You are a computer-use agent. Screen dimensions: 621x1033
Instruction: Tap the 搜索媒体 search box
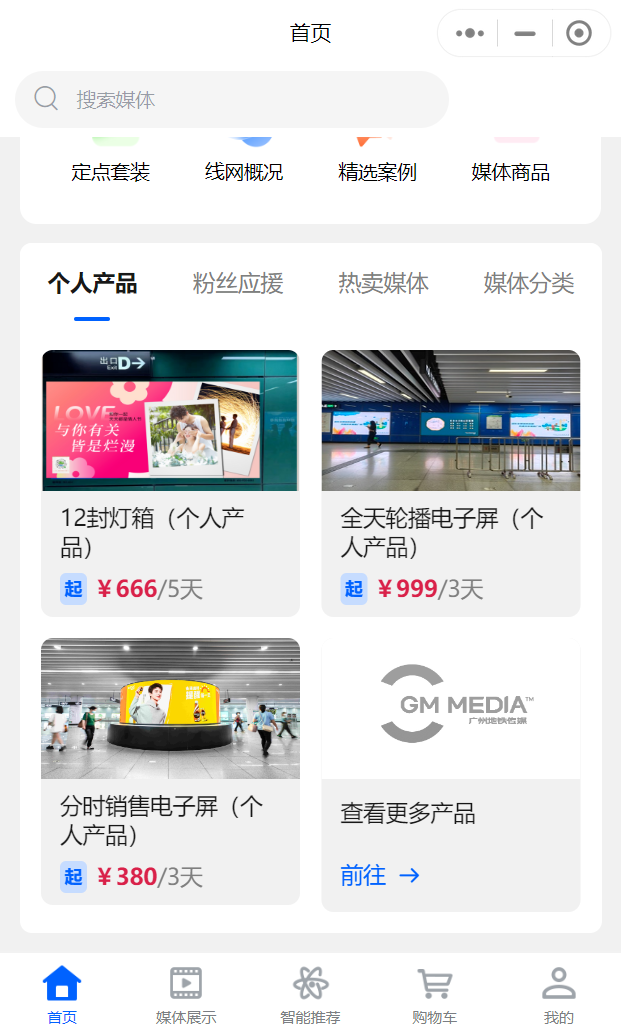pyautogui.click(x=232, y=99)
